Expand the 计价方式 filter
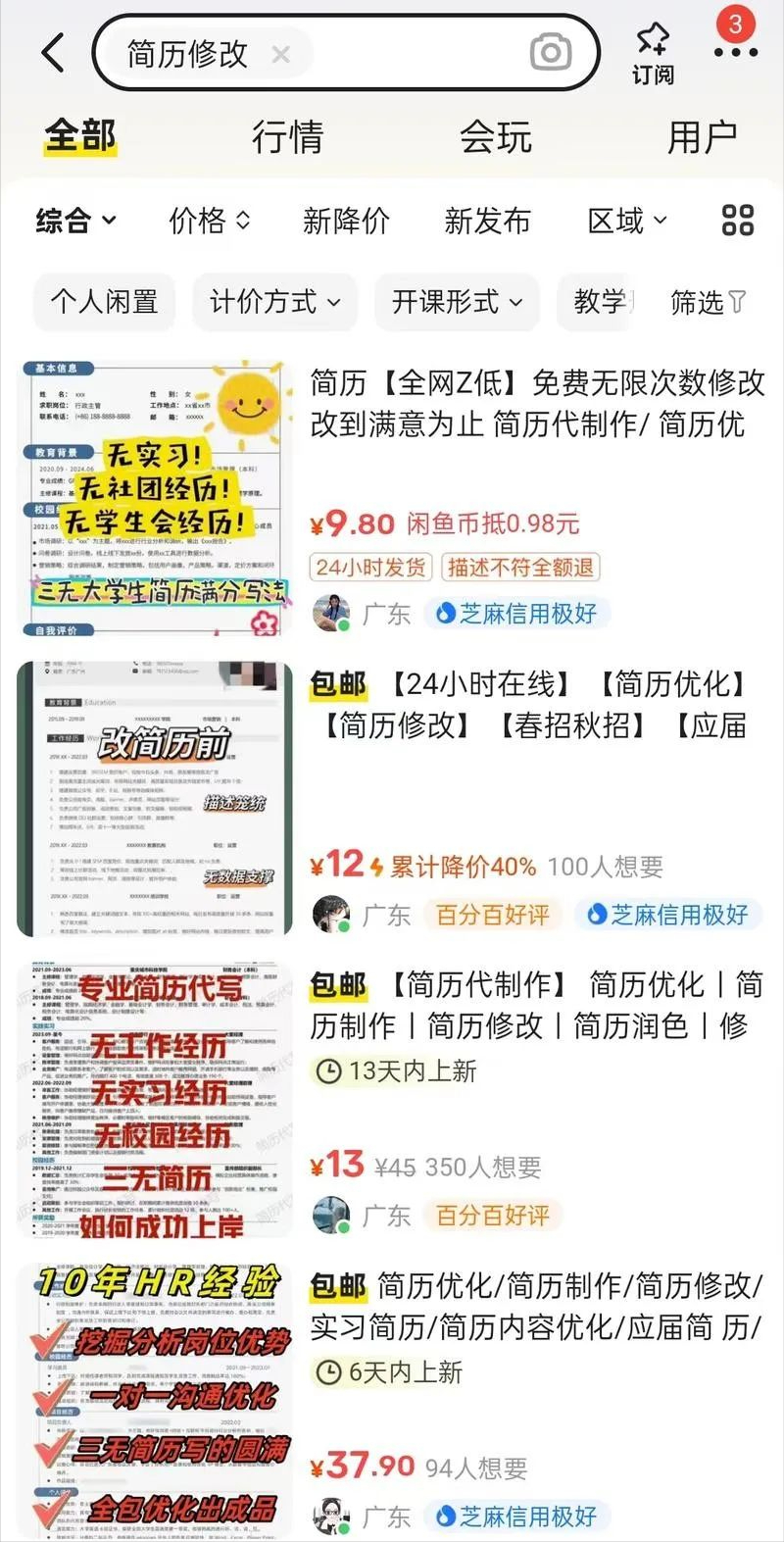 pos(275,302)
